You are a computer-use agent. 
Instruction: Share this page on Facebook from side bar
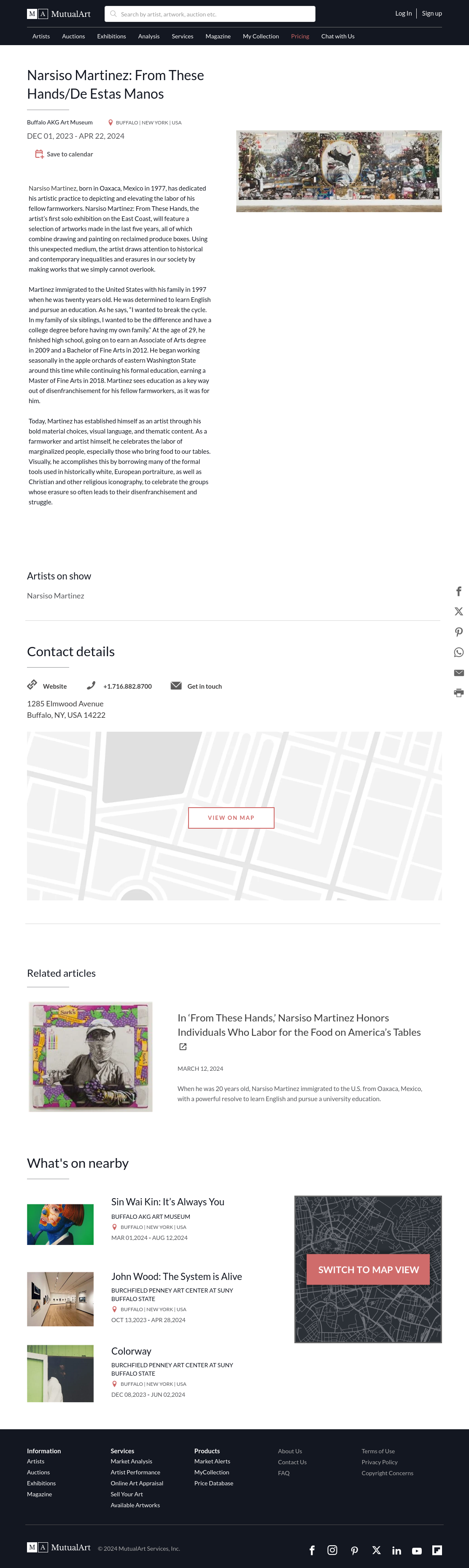(458, 591)
